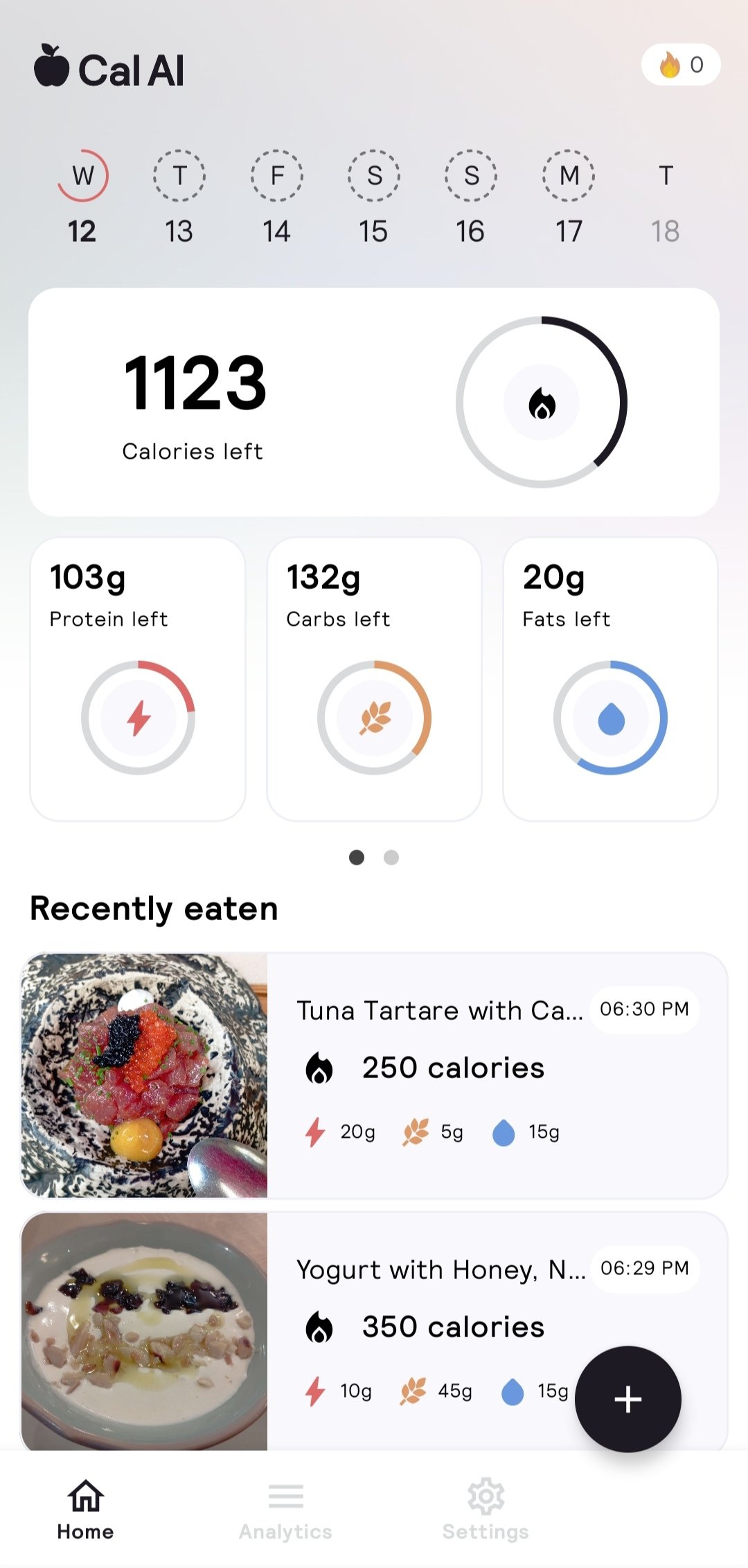Select Friday the 14th
748x1568 pixels.
[276, 197]
